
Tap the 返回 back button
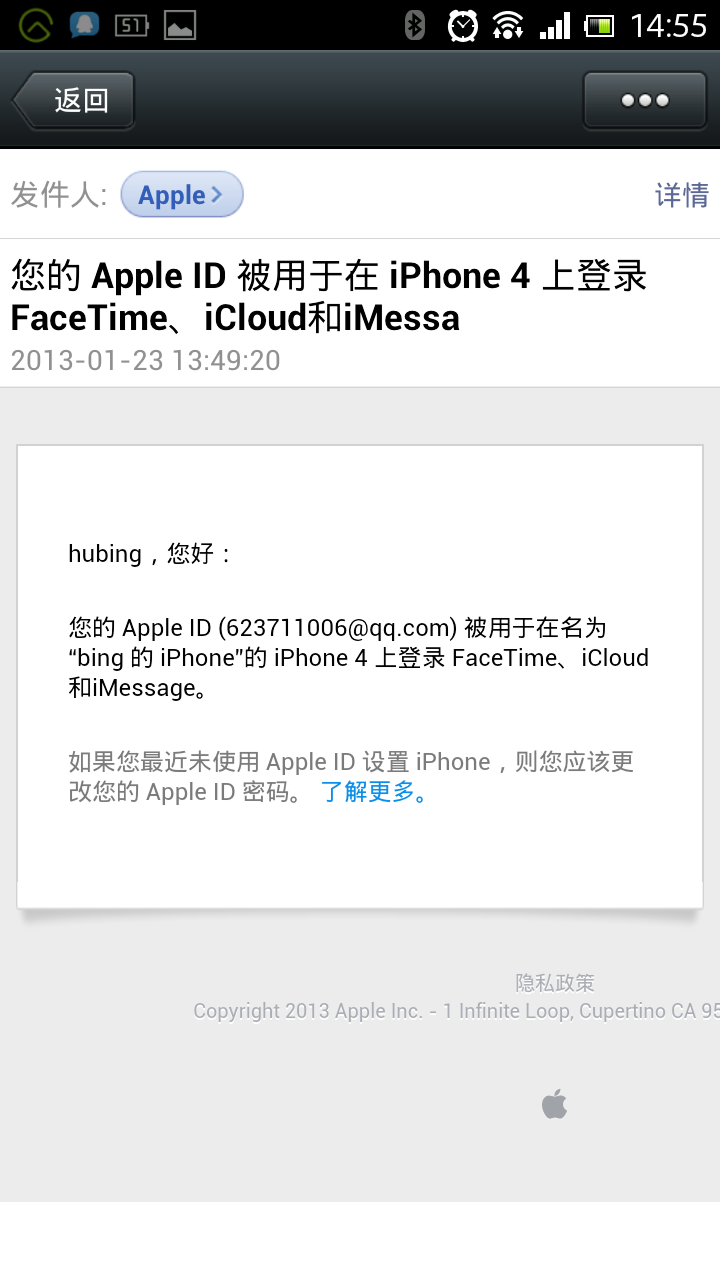[74, 100]
